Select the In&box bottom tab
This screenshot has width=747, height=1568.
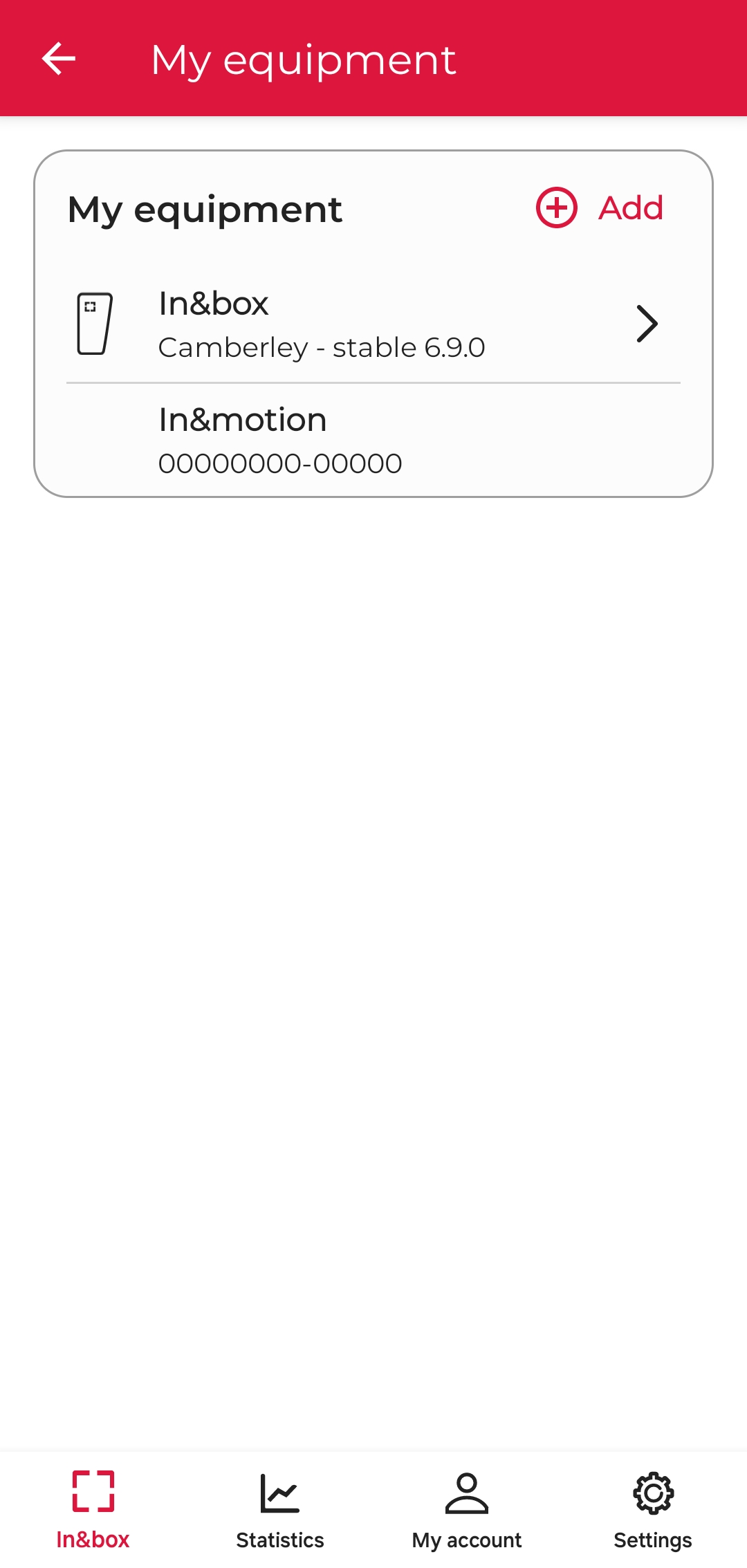[93, 1509]
